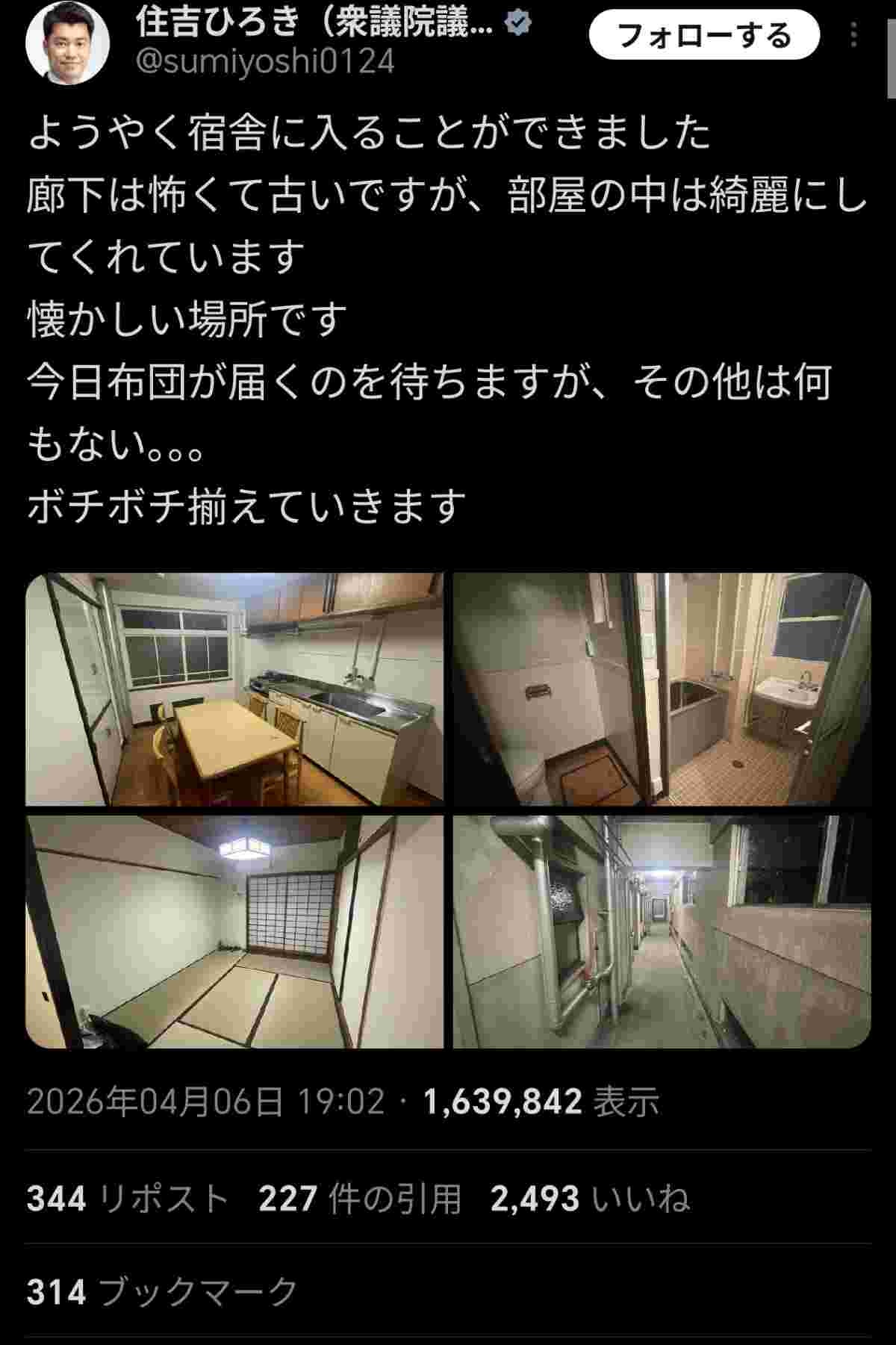Viewport: 896px width, 1345px height.
Task: View the 2,493 いいね list
Action: point(590,1198)
